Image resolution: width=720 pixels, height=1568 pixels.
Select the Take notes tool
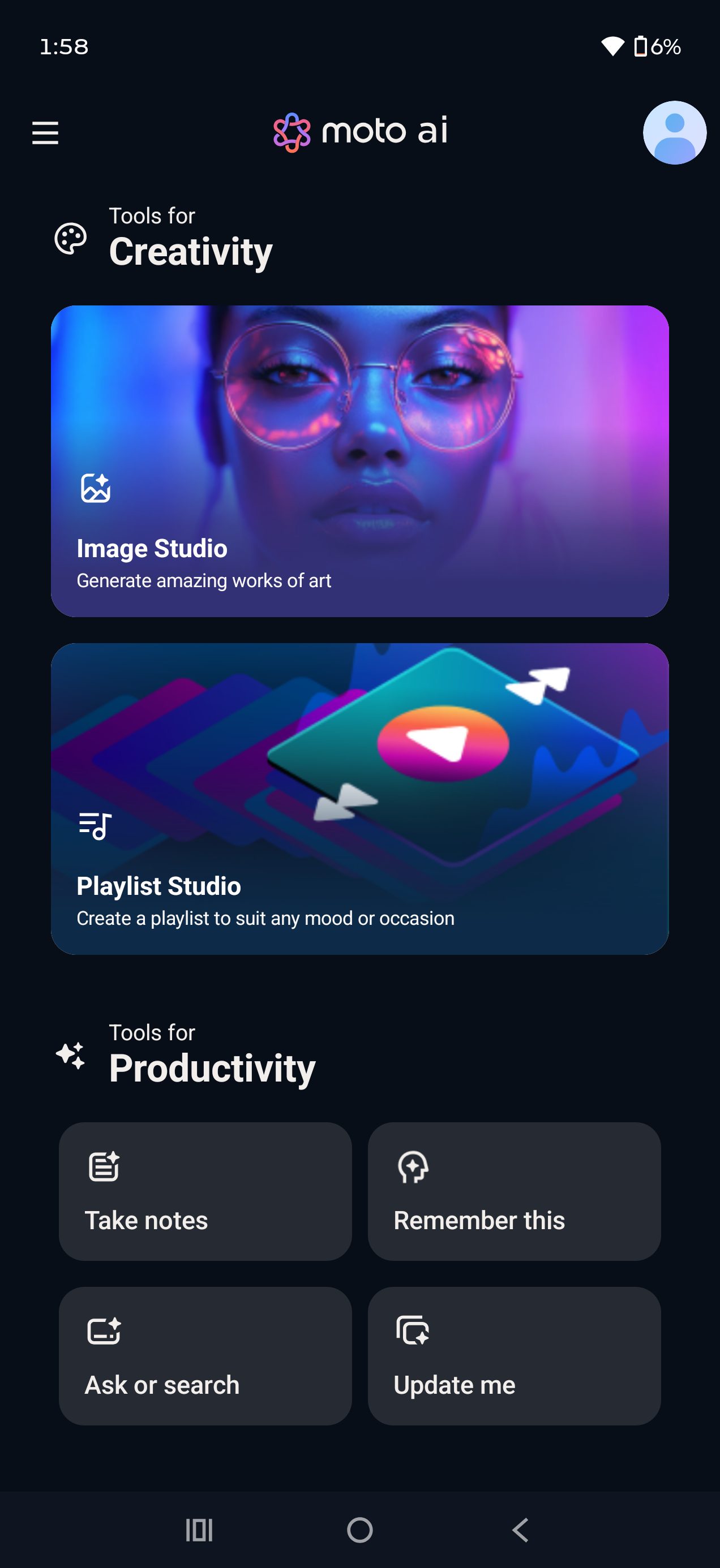[205, 1192]
